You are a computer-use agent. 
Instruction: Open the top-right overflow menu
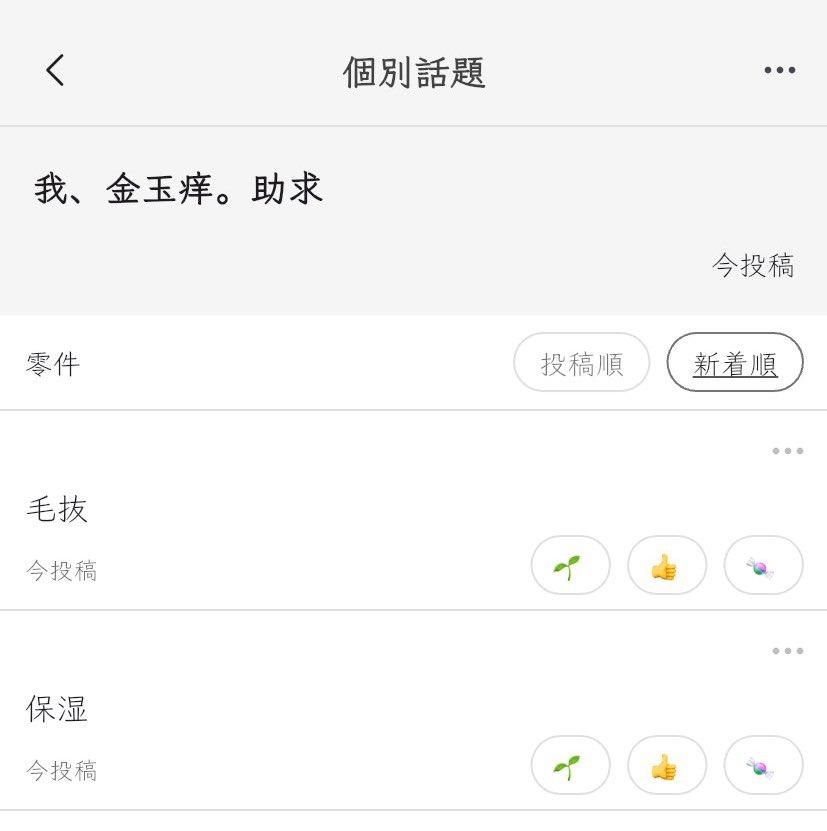[x=779, y=70]
